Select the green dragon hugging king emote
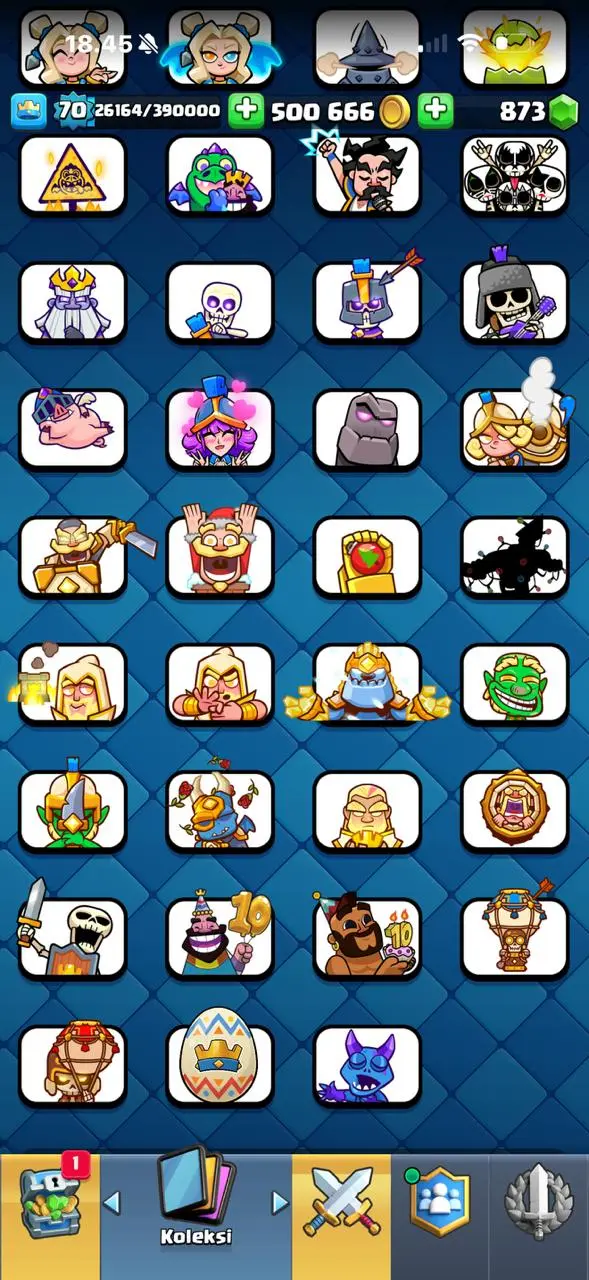This screenshot has height=1280, width=589. [220, 176]
